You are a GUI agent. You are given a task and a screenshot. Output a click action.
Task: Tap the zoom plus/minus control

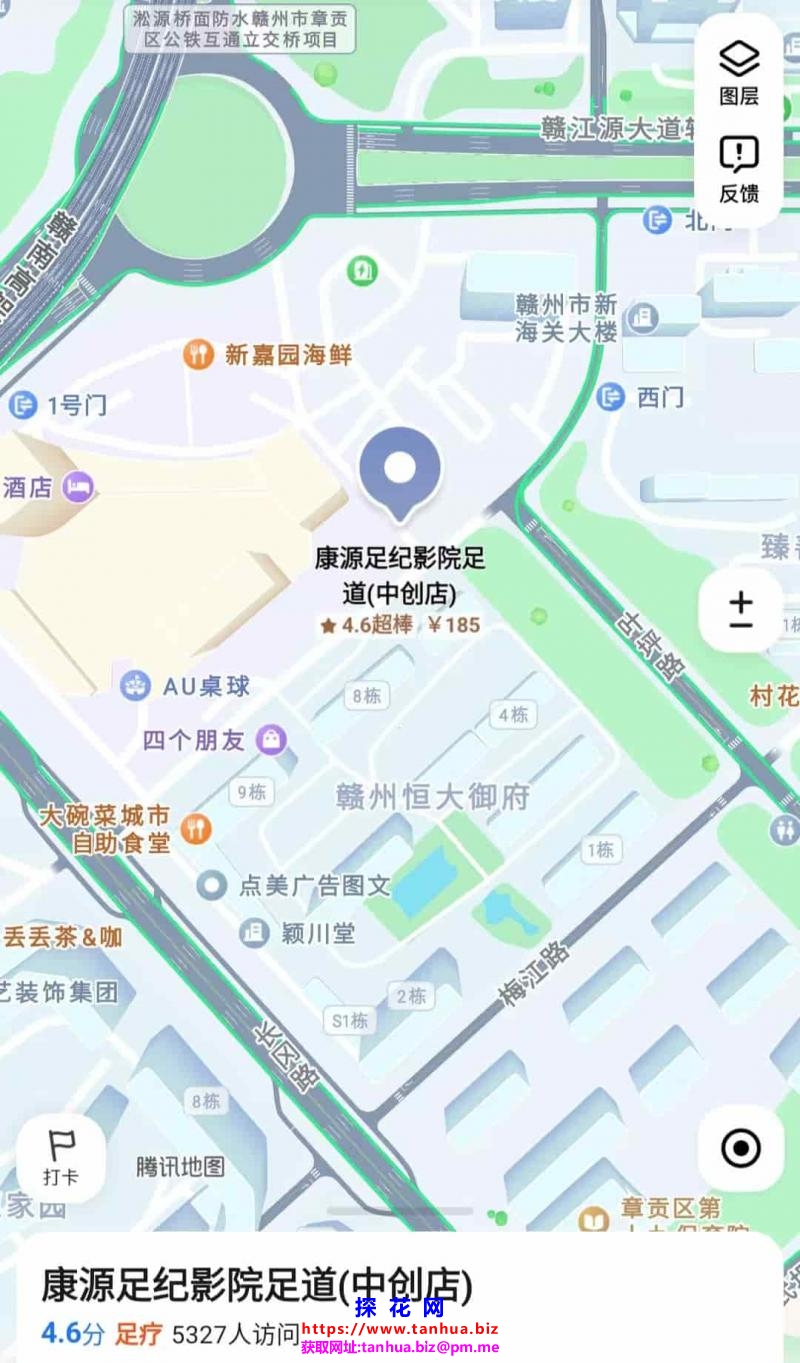pyautogui.click(x=740, y=611)
